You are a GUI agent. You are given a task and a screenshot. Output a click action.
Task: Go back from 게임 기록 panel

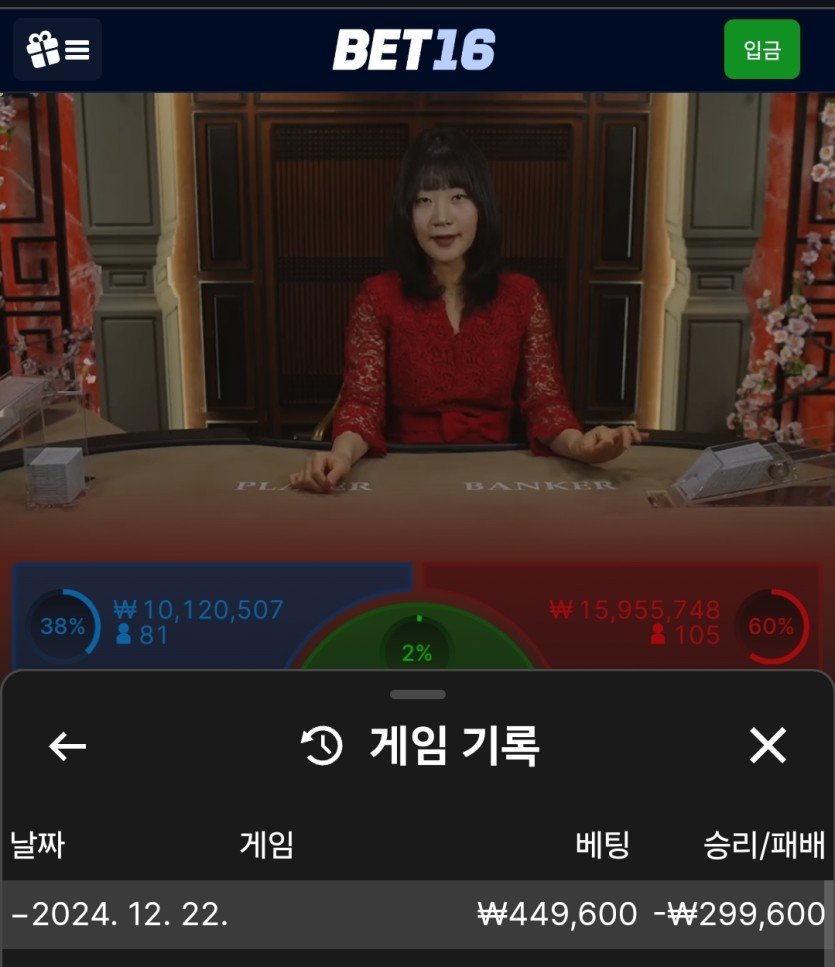pyautogui.click(x=67, y=746)
